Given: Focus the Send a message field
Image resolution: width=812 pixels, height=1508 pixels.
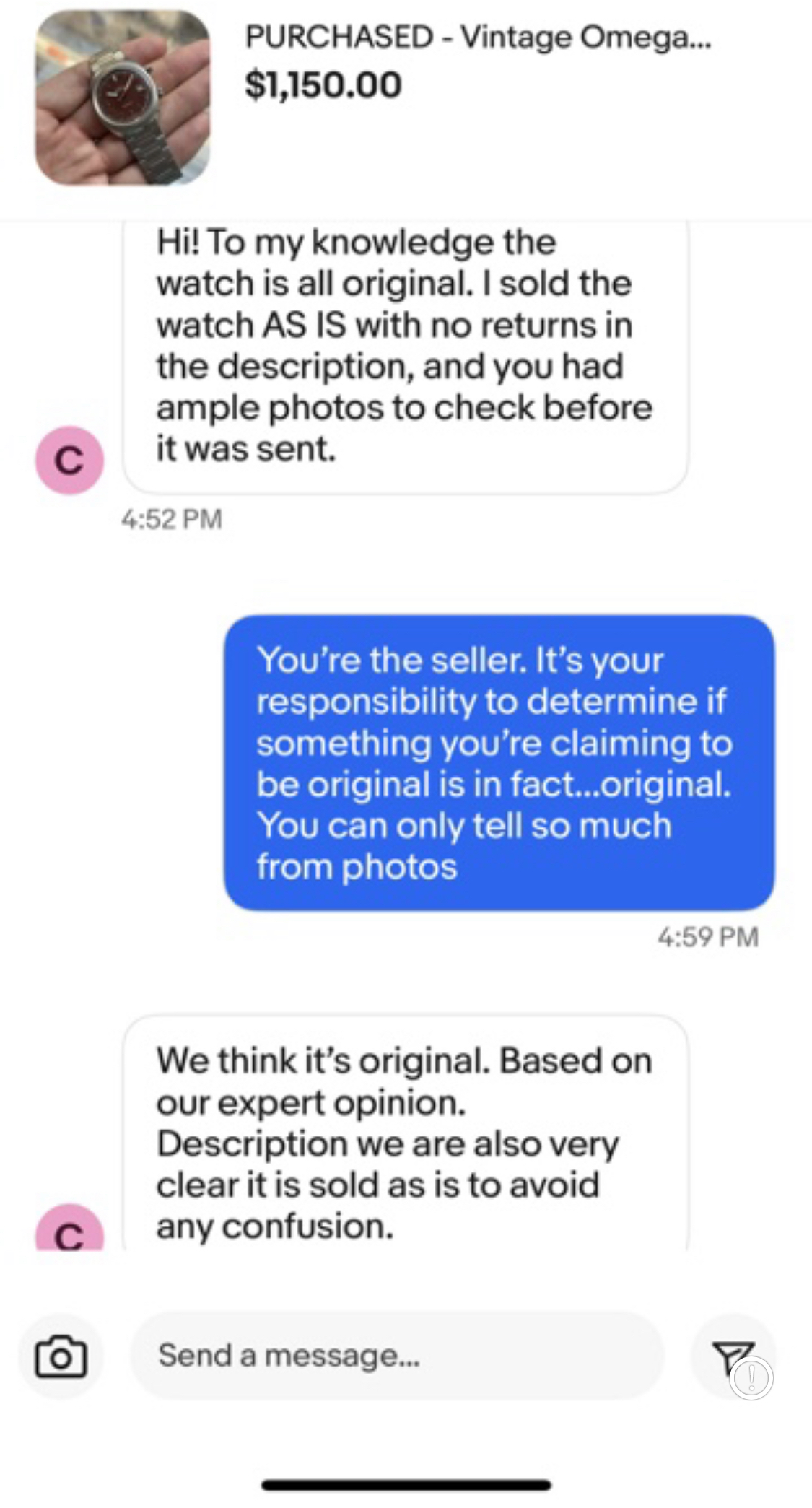Looking at the screenshot, I should point(397,1356).
